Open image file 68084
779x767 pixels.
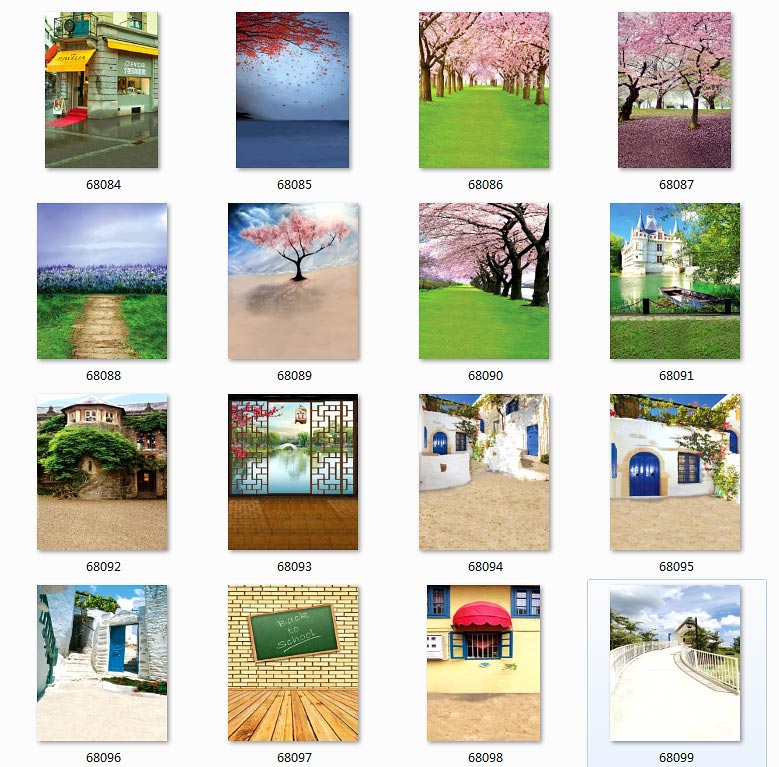pyautogui.click(x=101, y=90)
